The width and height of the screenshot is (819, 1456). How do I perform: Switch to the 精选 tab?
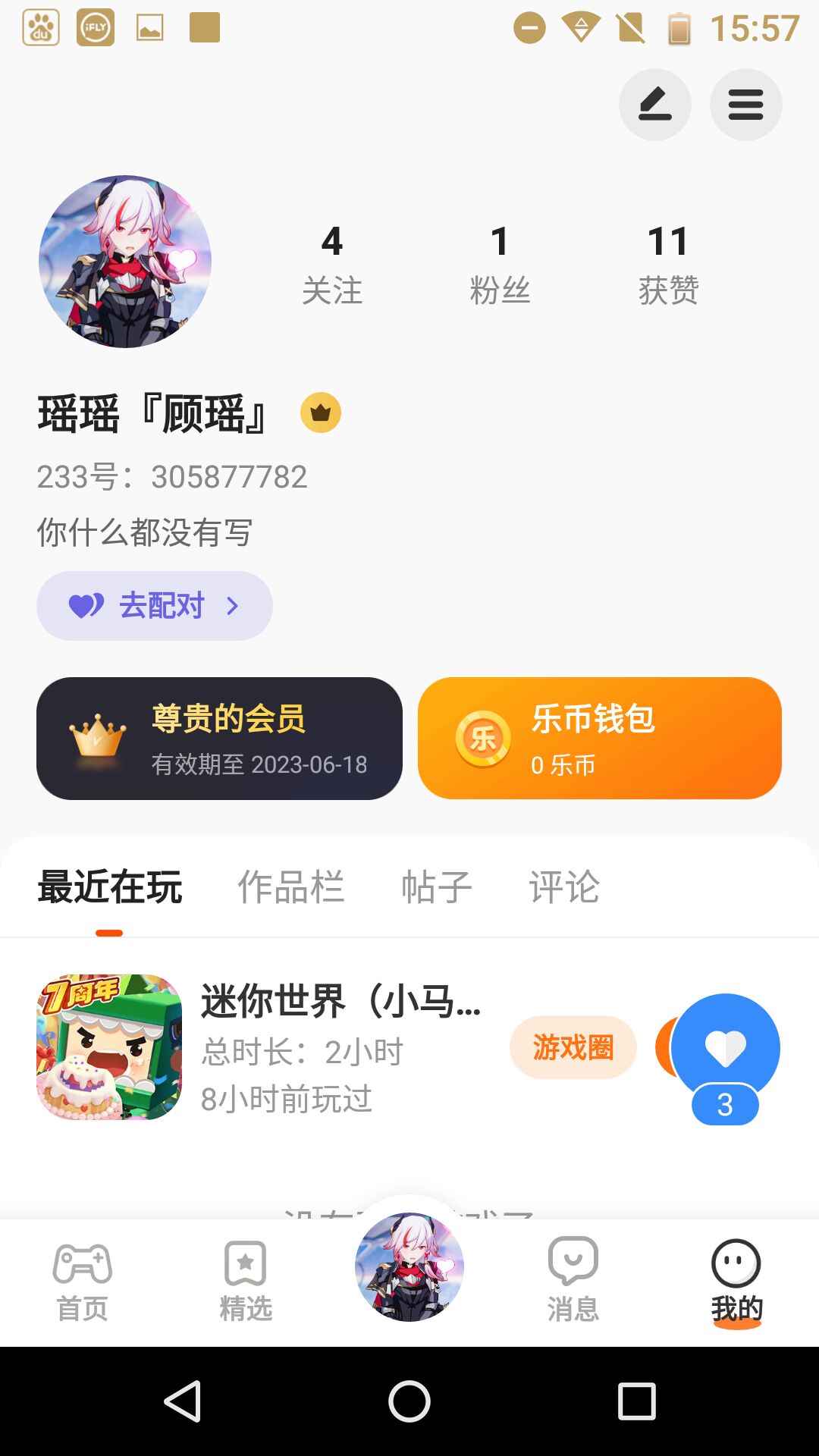(246, 1281)
